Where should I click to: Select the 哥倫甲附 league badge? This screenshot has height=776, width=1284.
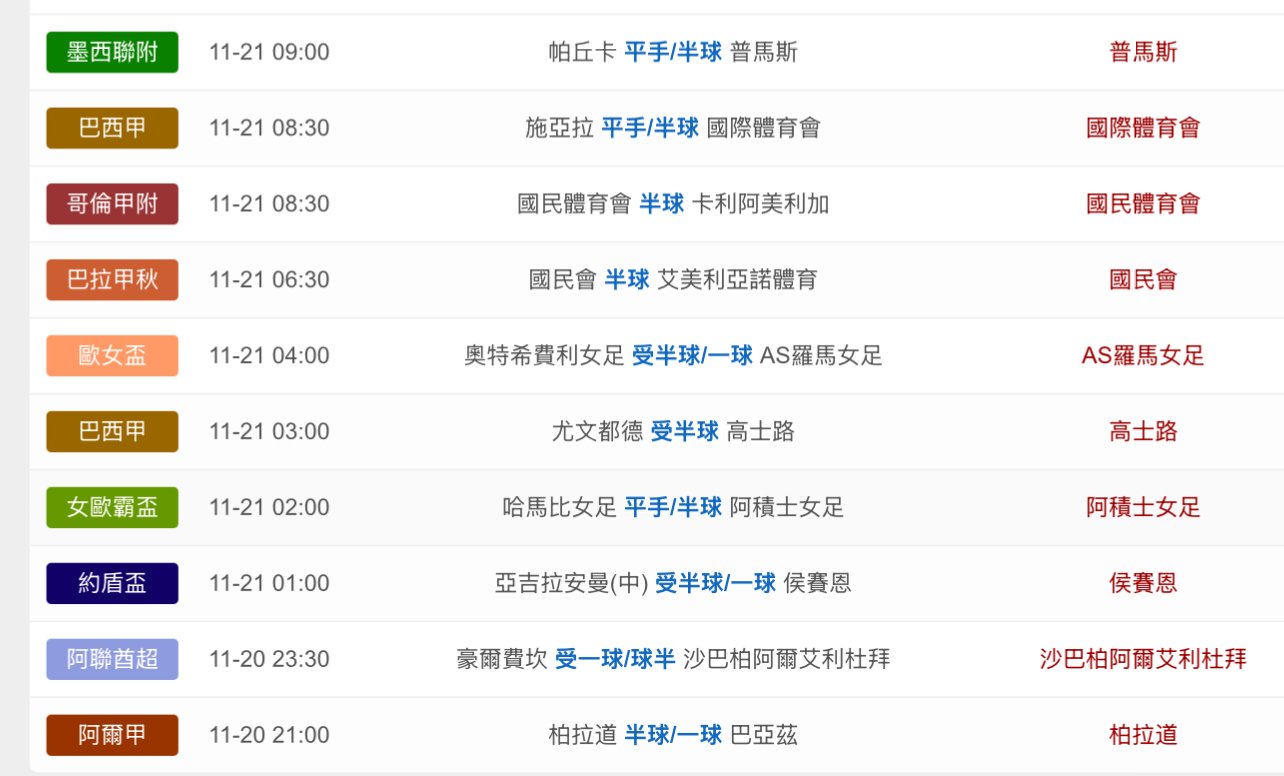click(112, 204)
